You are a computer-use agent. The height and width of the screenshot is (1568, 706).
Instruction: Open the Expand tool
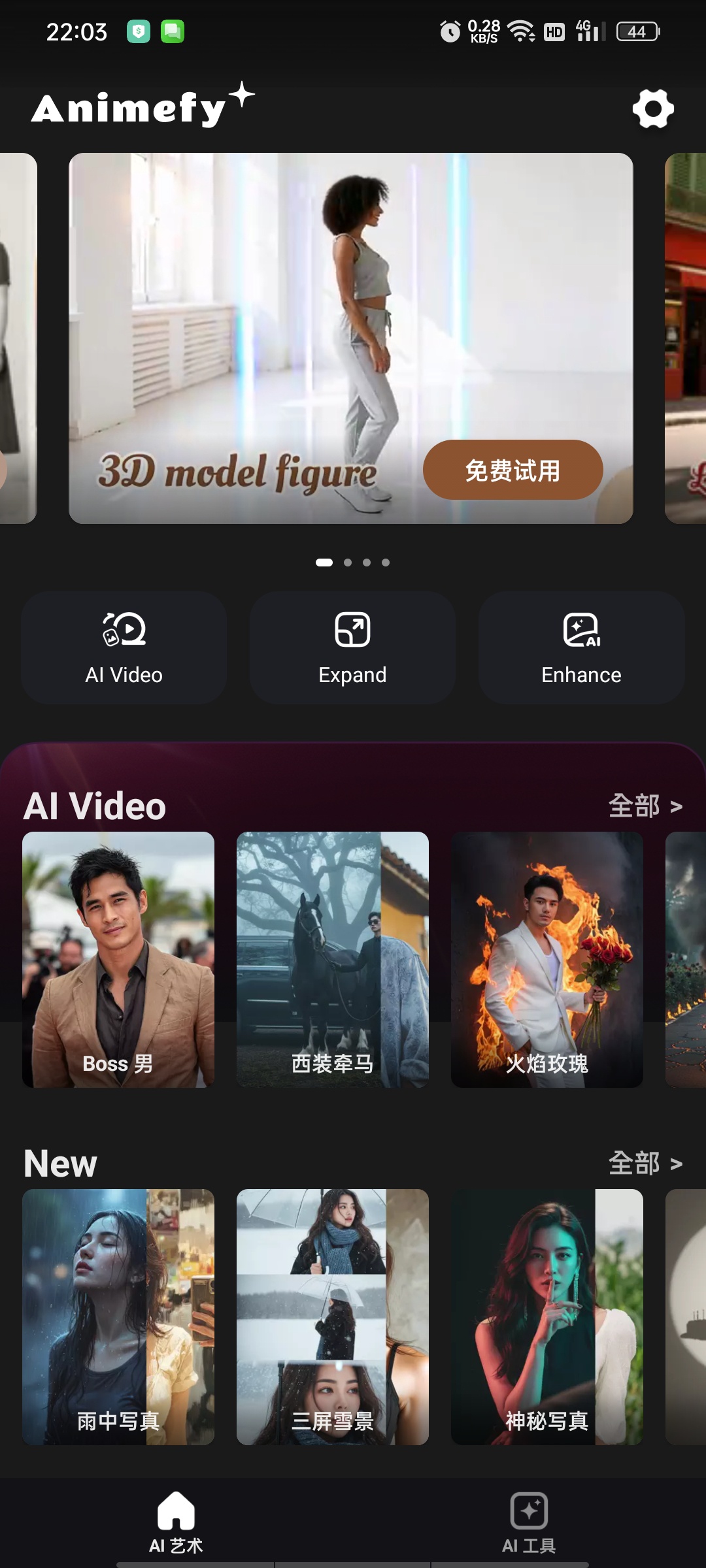(x=353, y=647)
